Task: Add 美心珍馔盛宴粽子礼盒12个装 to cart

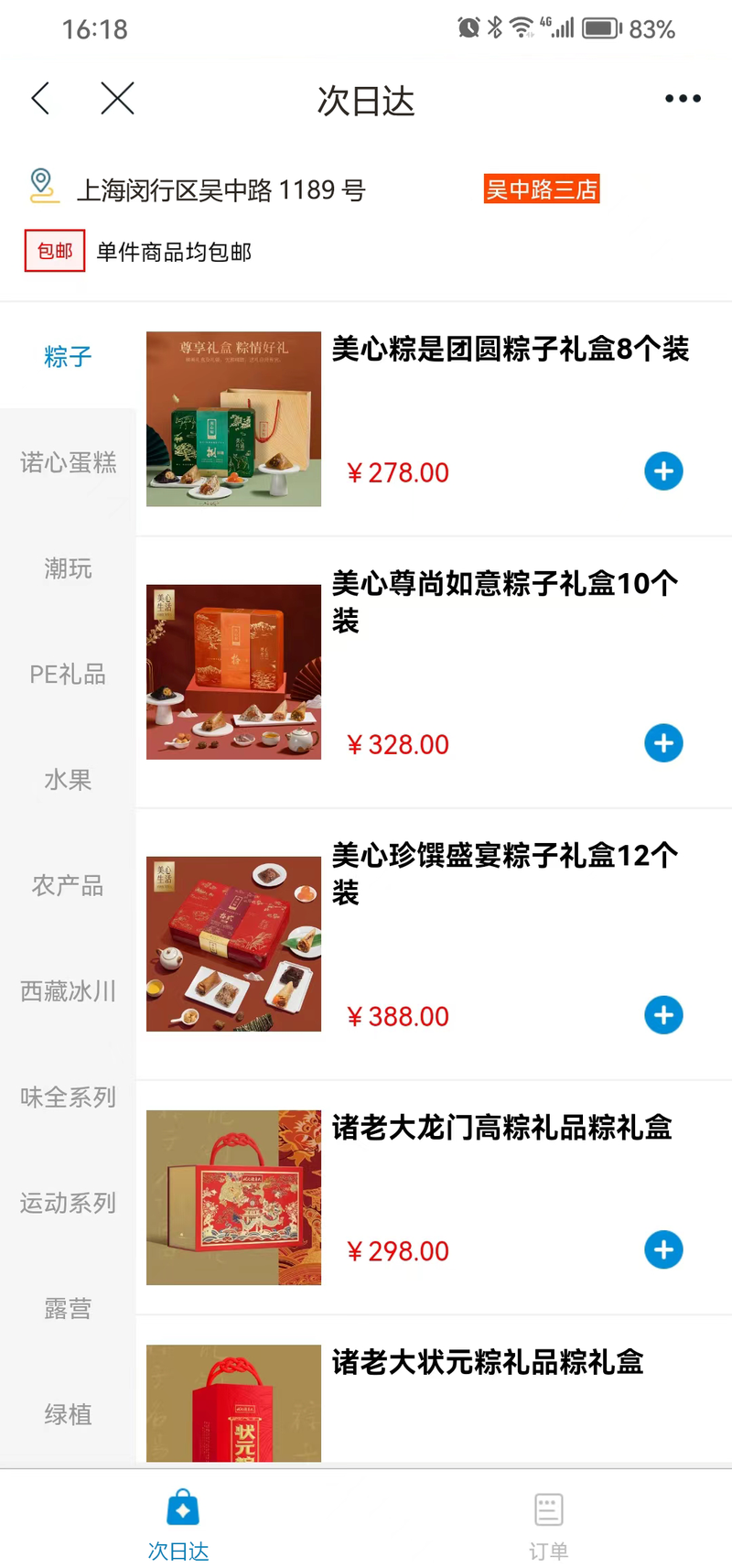Action: tap(663, 1015)
